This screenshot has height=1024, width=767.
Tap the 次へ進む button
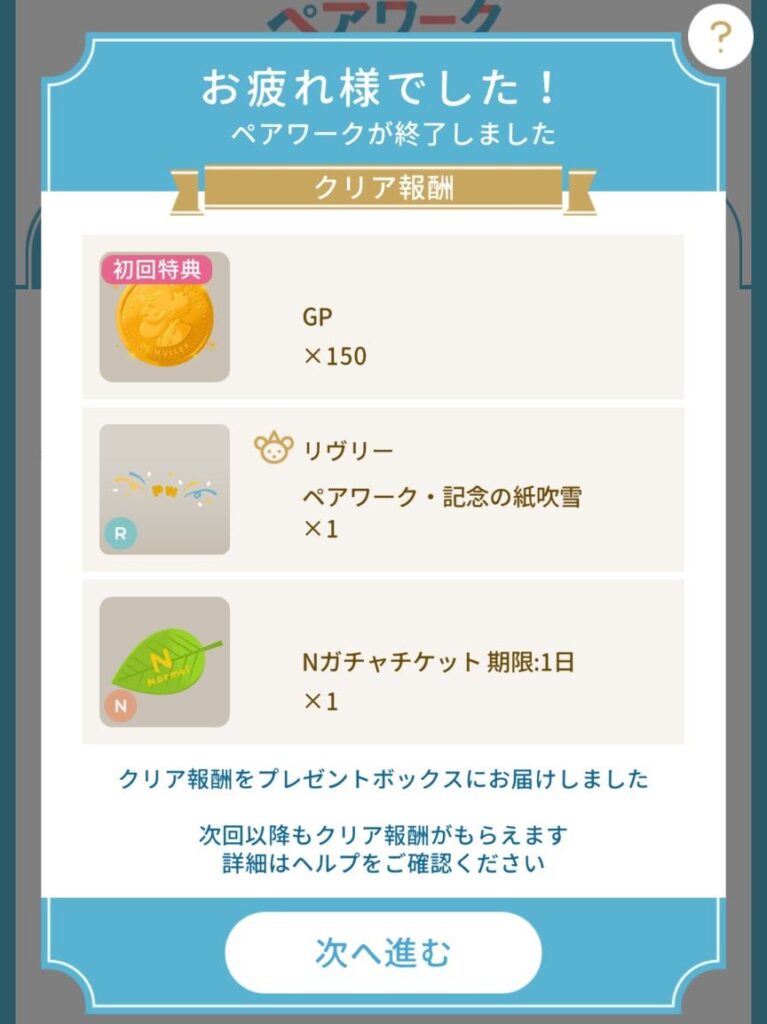[383, 952]
